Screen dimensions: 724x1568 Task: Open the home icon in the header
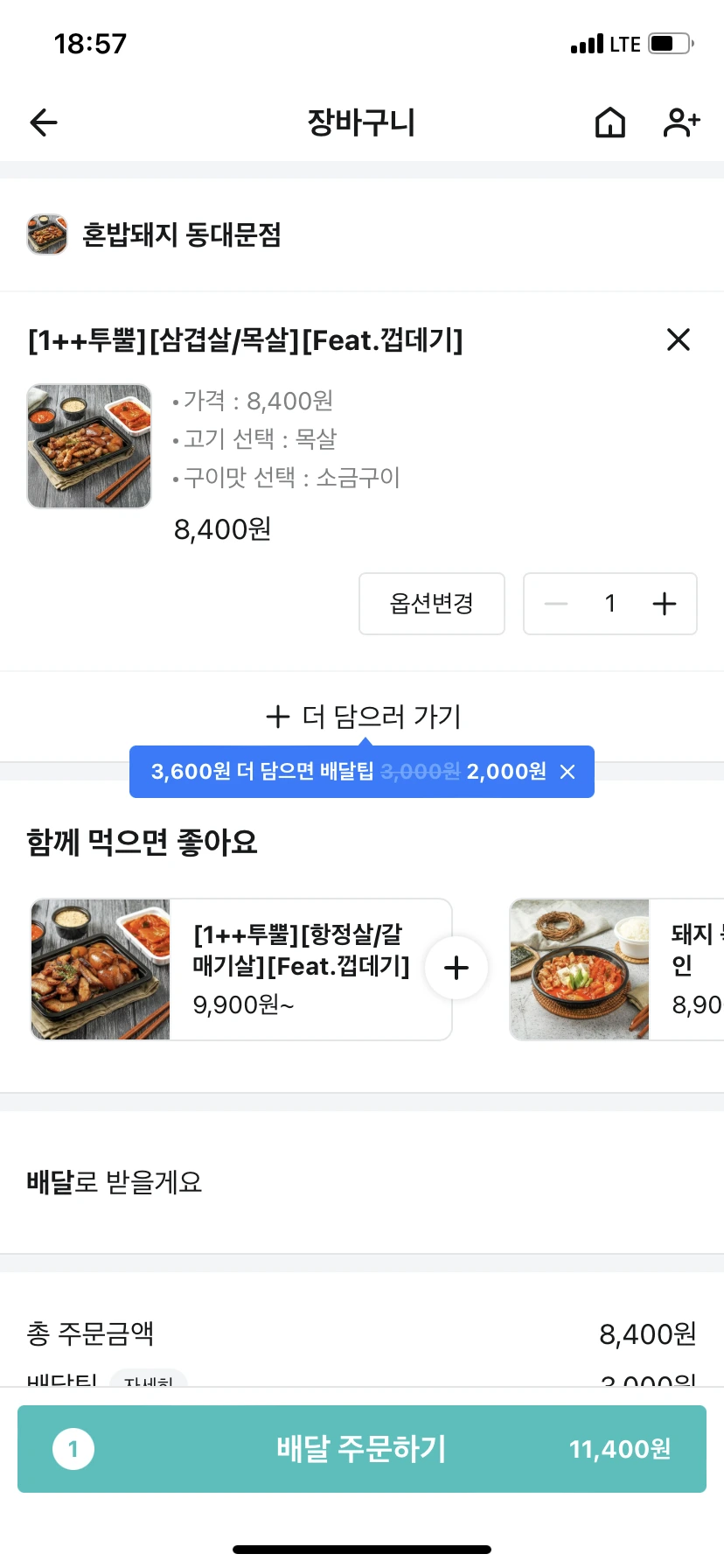tap(609, 122)
